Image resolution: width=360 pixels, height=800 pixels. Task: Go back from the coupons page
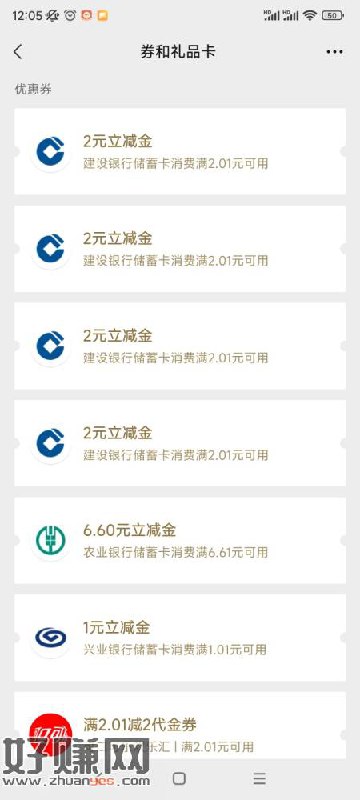tap(18, 52)
